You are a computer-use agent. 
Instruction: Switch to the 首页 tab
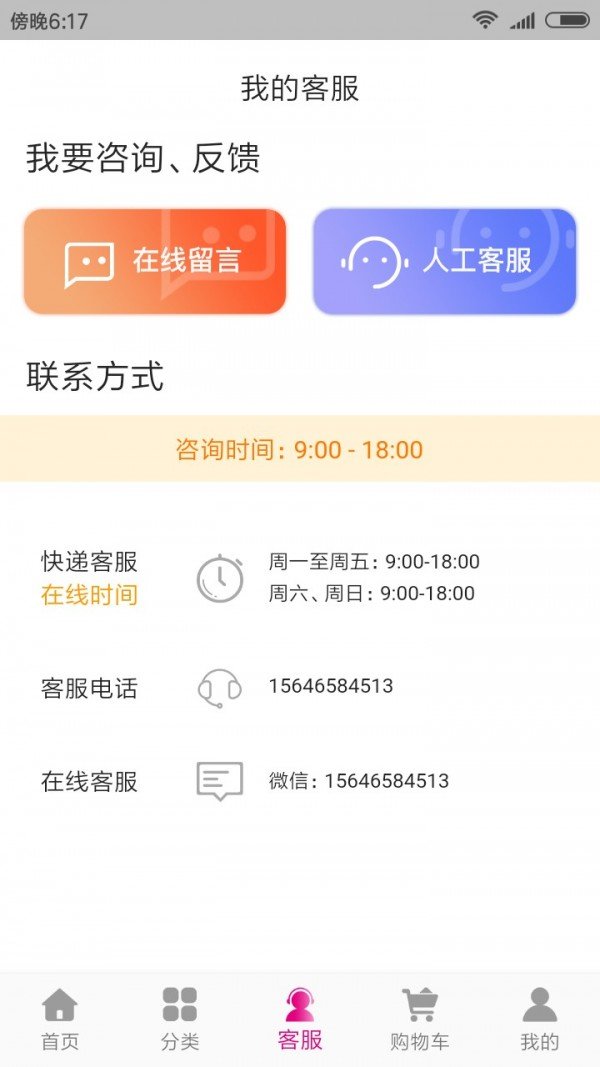(x=60, y=1019)
